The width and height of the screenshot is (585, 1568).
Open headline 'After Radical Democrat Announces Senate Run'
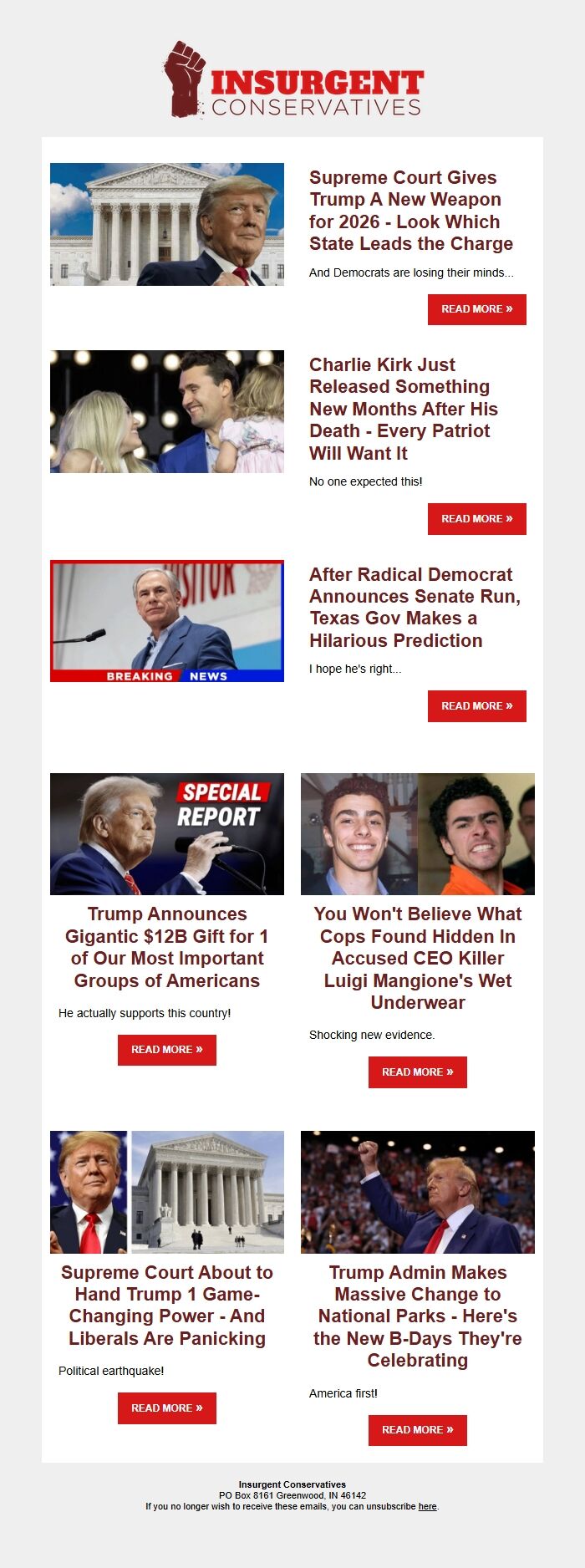point(415,608)
